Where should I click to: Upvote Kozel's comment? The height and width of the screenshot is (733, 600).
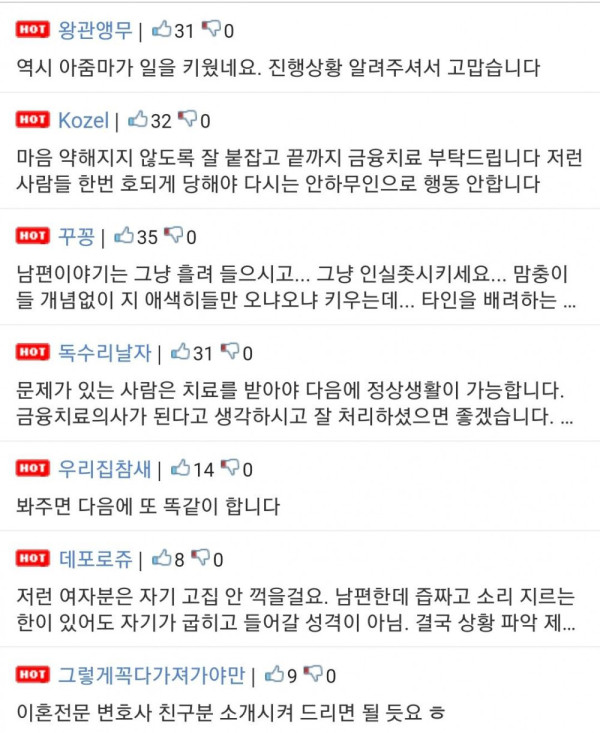coord(138,120)
